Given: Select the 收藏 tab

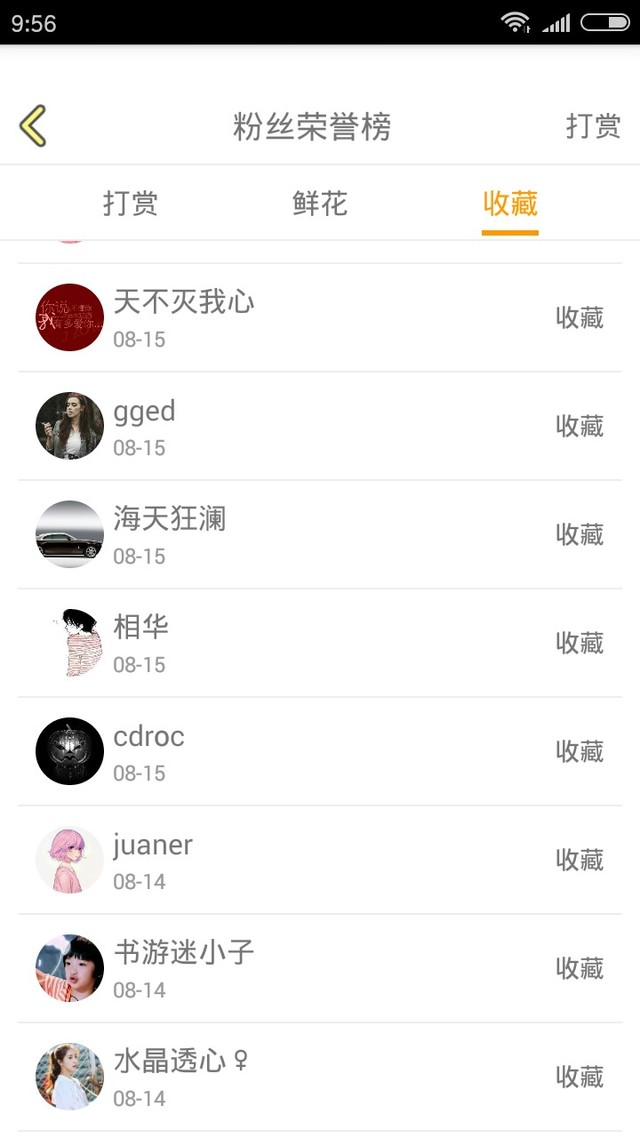Looking at the screenshot, I should tap(510, 204).
